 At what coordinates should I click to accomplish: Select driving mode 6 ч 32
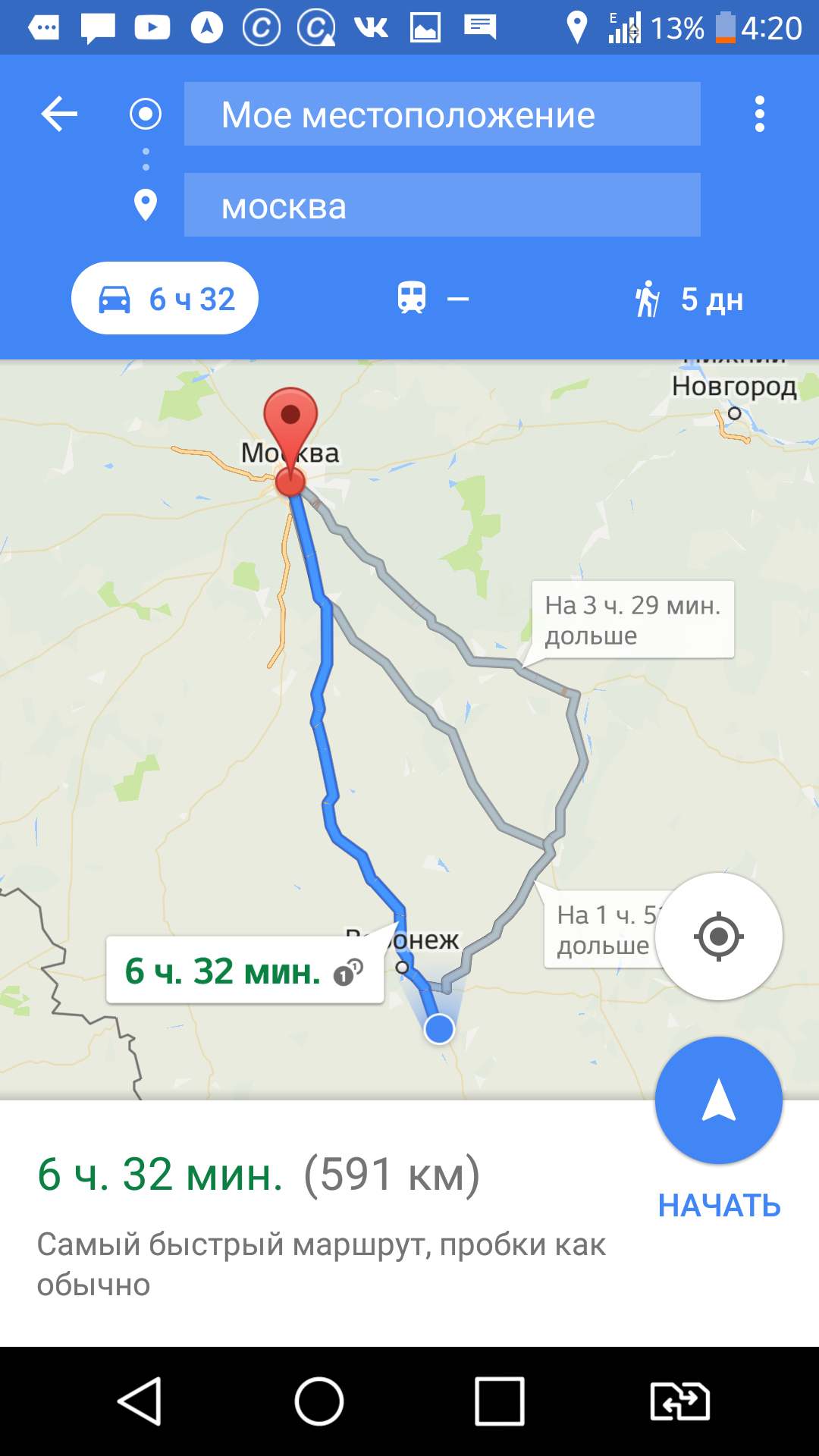[x=165, y=299]
